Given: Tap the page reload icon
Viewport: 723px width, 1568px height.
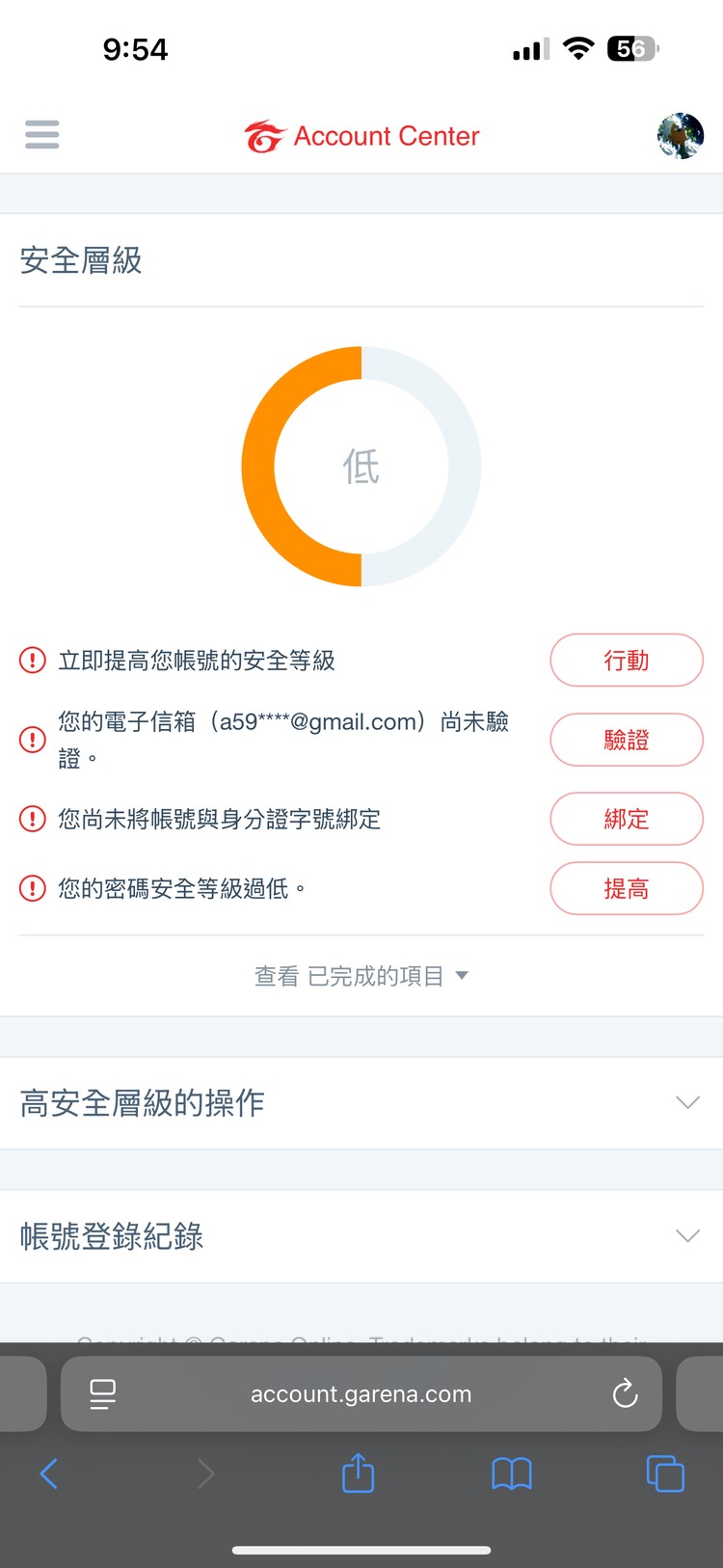Looking at the screenshot, I should pos(625,1392).
